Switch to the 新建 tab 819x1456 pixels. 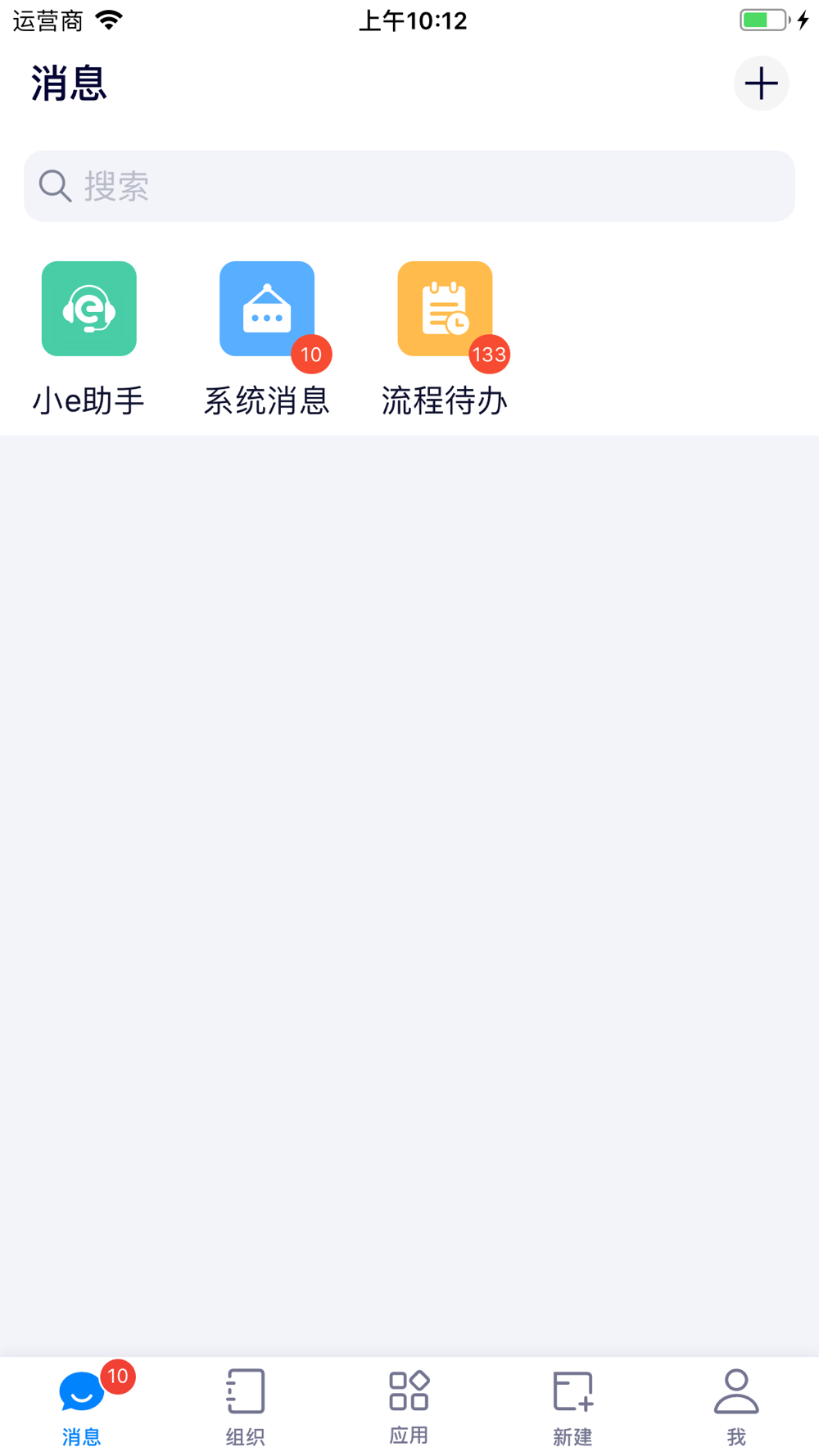(573, 1406)
